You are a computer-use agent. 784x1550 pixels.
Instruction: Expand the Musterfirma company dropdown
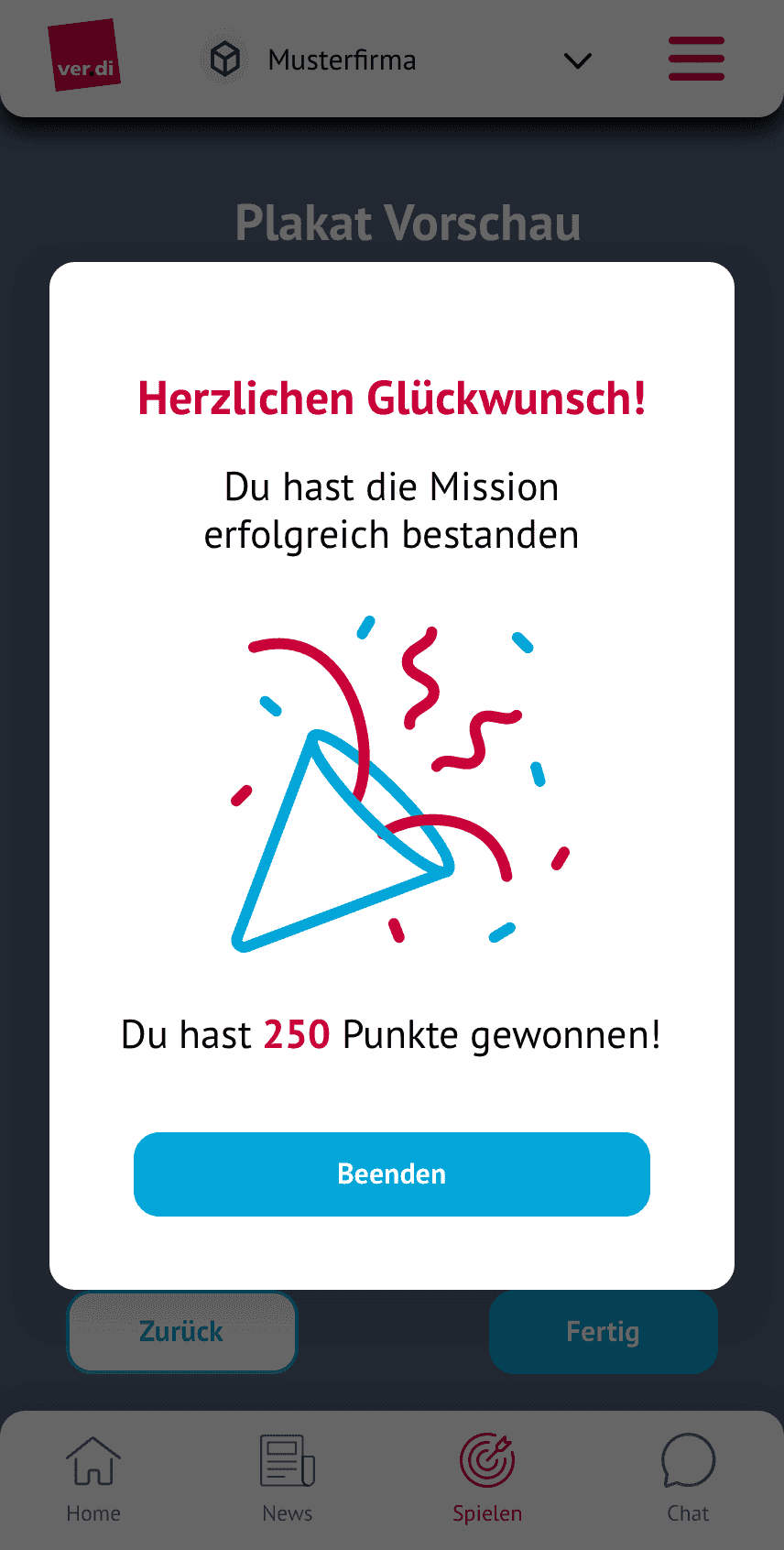[x=577, y=60]
